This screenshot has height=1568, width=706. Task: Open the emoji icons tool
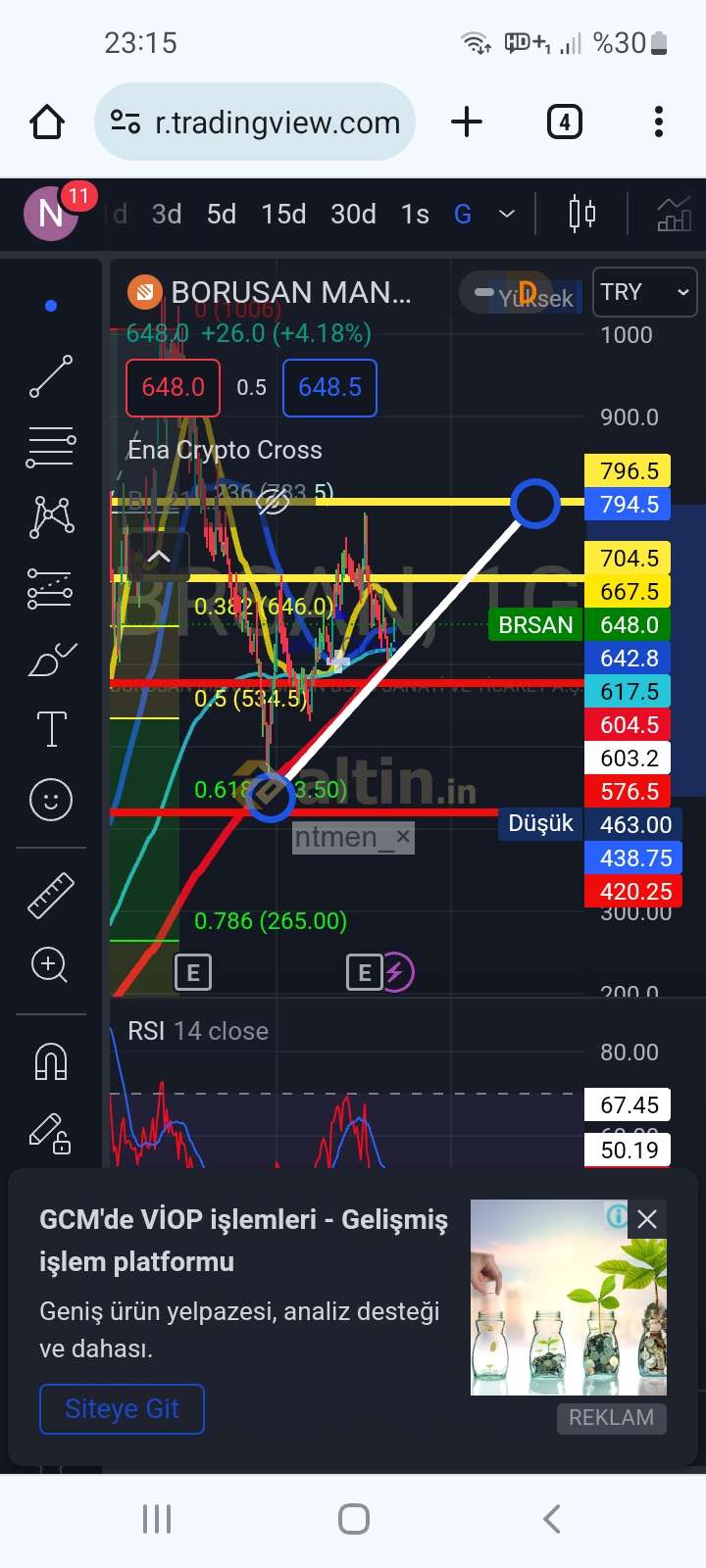pyautogui.click(x=51, y=800)
